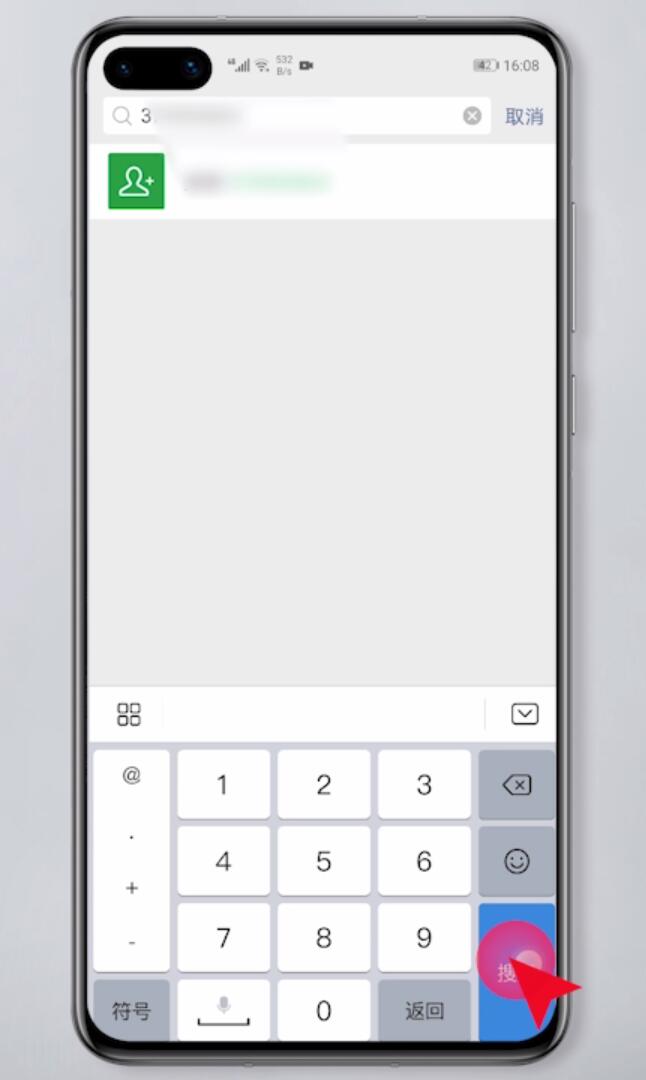The width and height of the screenshot is (646, 1080).
Task: Tap the 返回 key
Action: tap(424, 1010)
